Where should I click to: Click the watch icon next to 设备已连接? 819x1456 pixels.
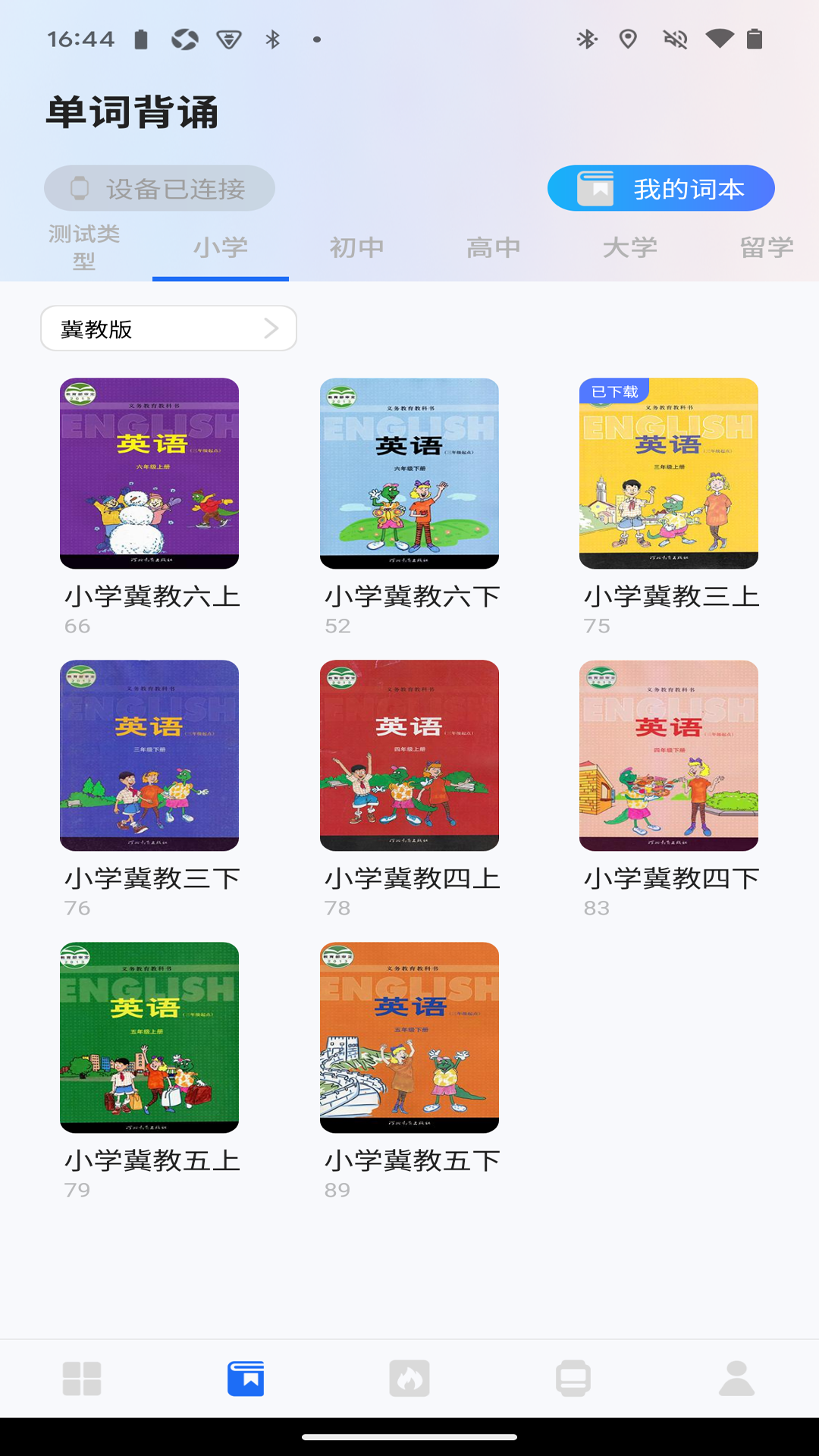(x=78, y=187)
